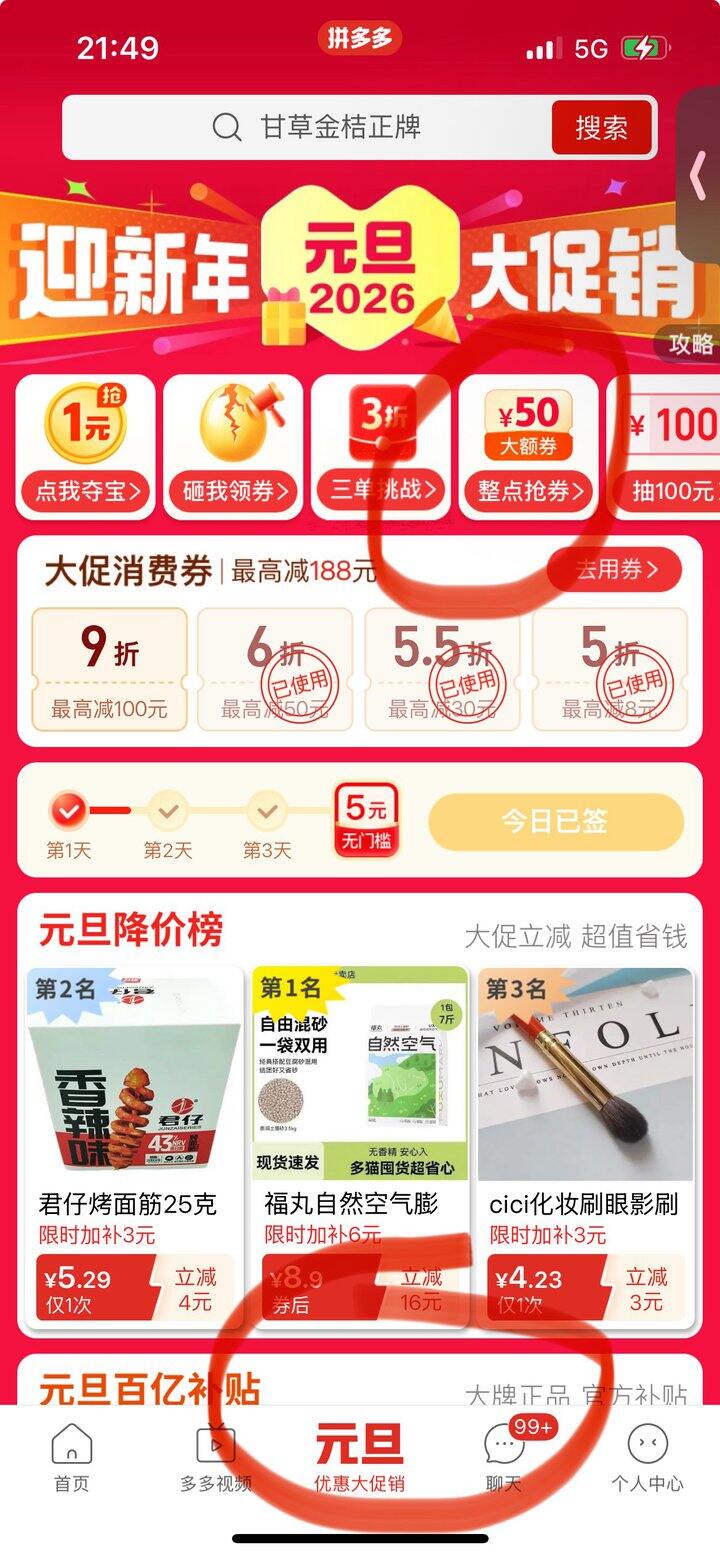Screen dimensions: 720x1558
Task: Tap the 去用券 button
Action: (615, 570)
